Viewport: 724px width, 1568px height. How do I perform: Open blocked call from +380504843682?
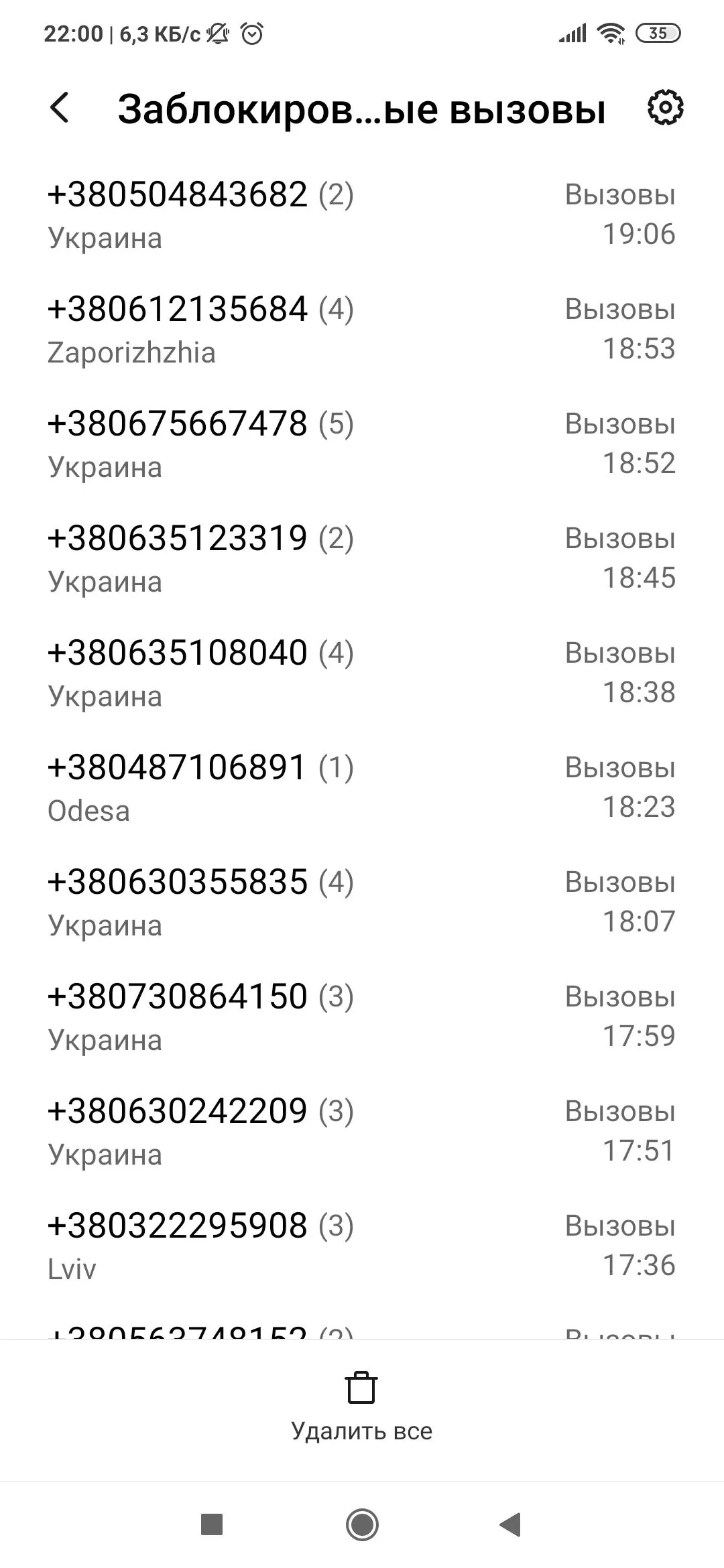(x=362, y=214)
